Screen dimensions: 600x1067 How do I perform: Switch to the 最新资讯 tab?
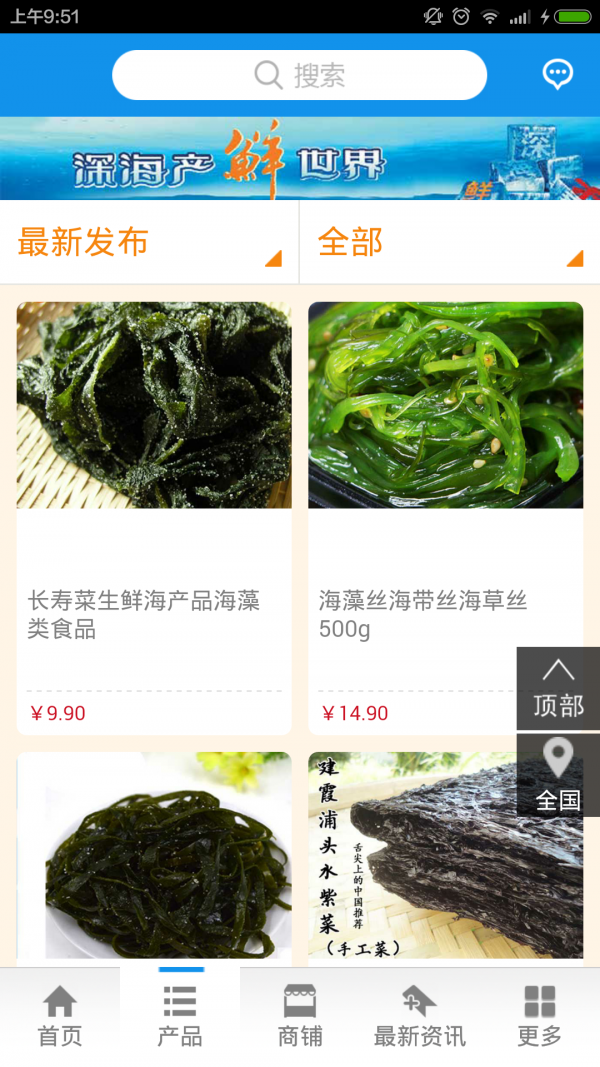pos(419,1016)
